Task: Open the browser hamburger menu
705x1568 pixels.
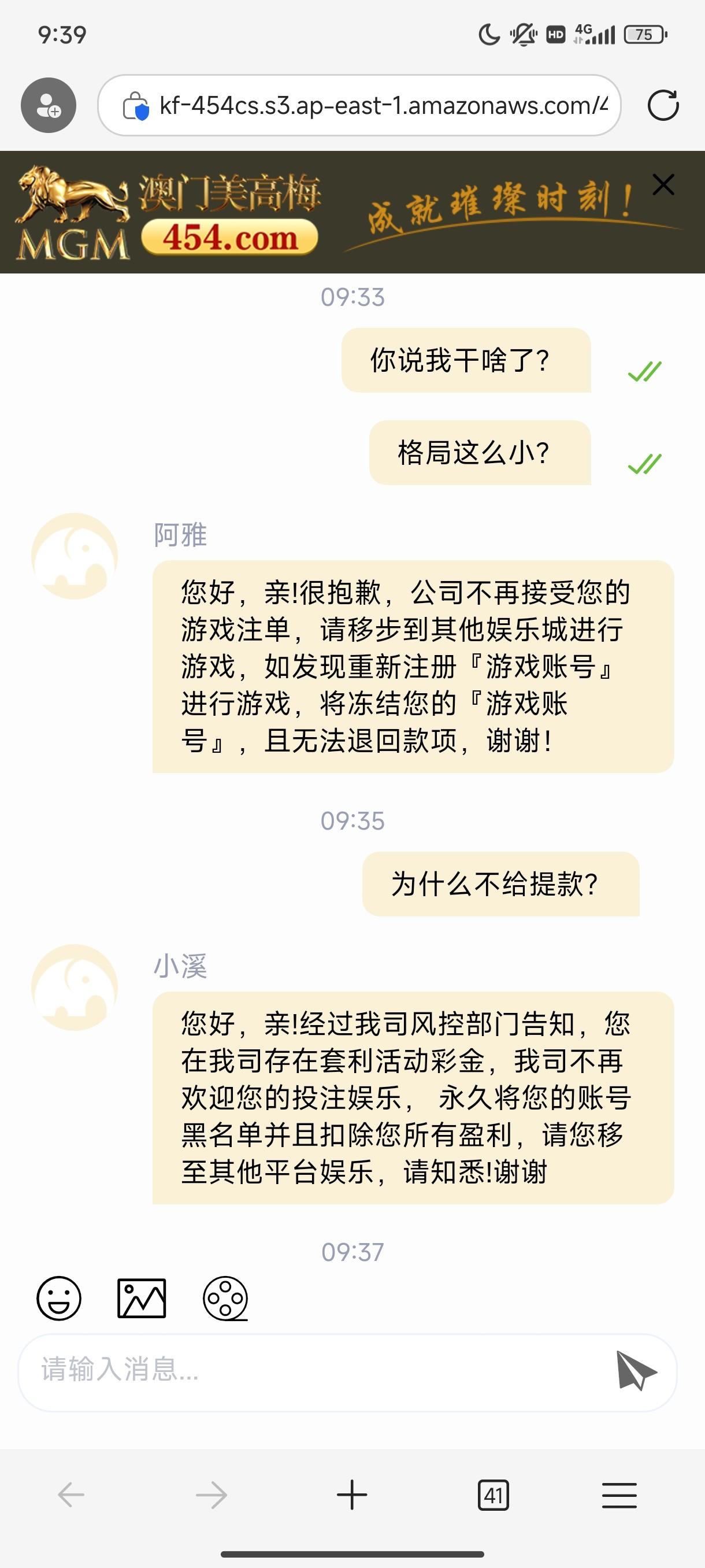Action: (x=619, y=1495)
